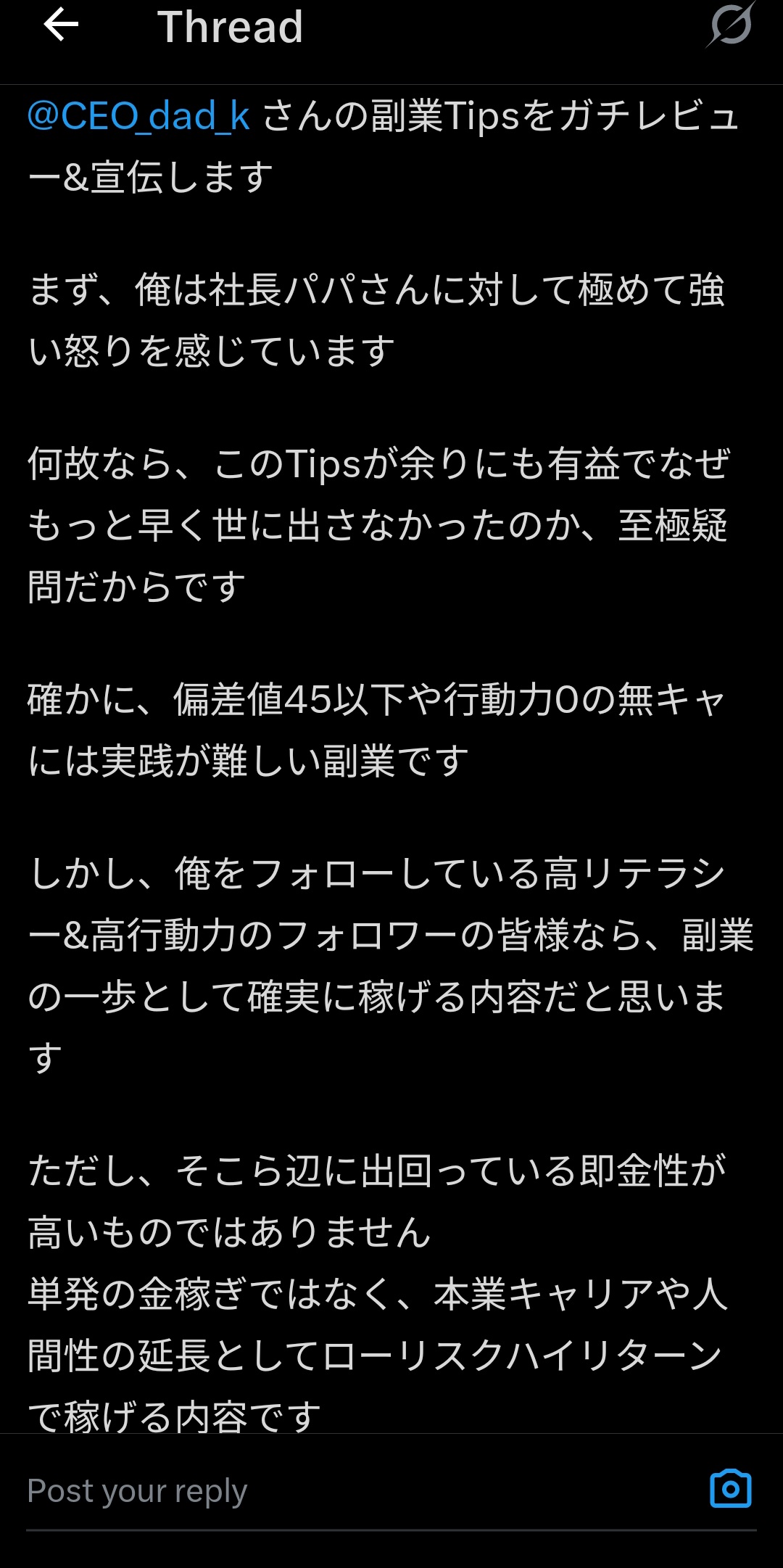This screenshot has height=1568, width=783.
Task: Open the Grok icon in top bar
Action: [731, 26]
